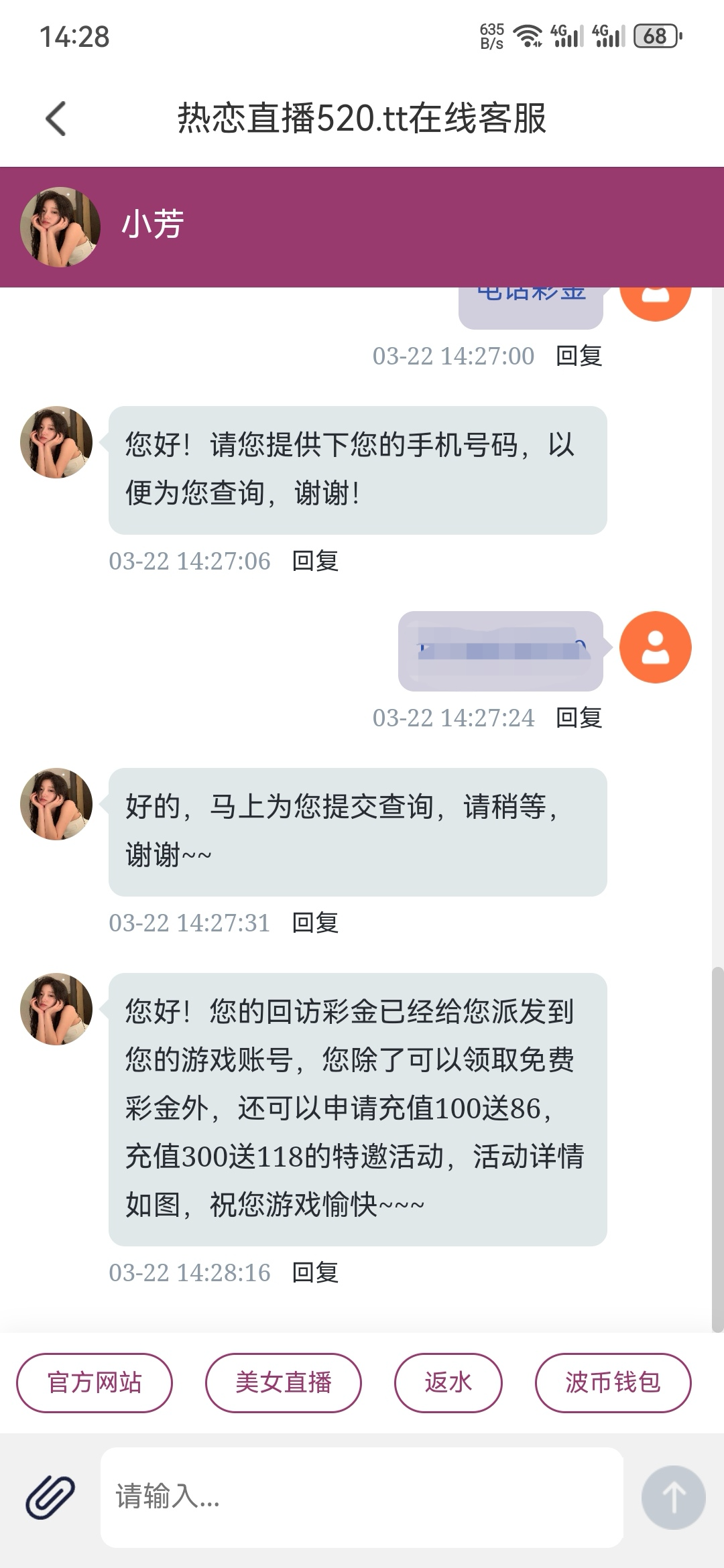Reply to the message sent at 14:27:24
Image resolution: width=724 pixels, height=1568 pixels.
click(x=579, y=718)
